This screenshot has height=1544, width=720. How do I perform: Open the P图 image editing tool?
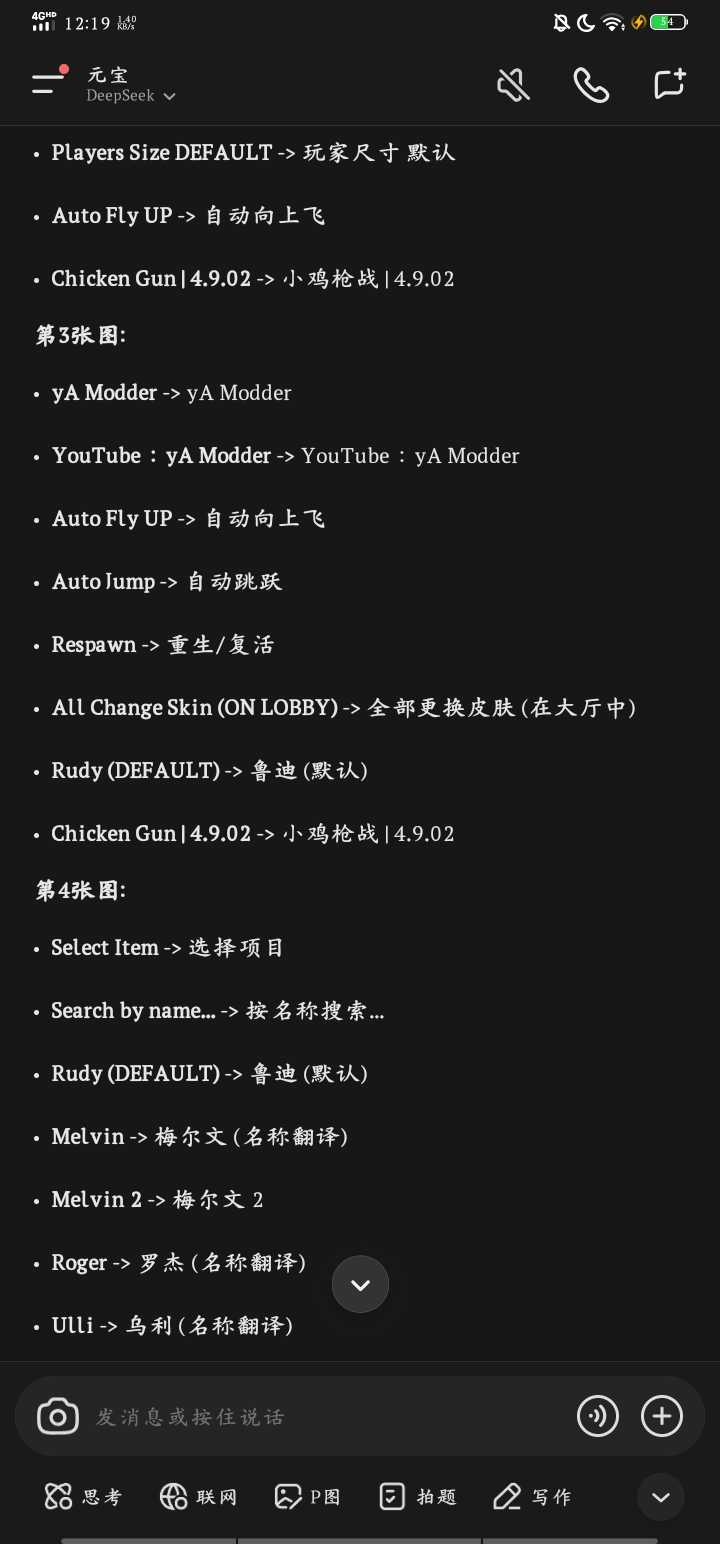[x=309, y=1496]
